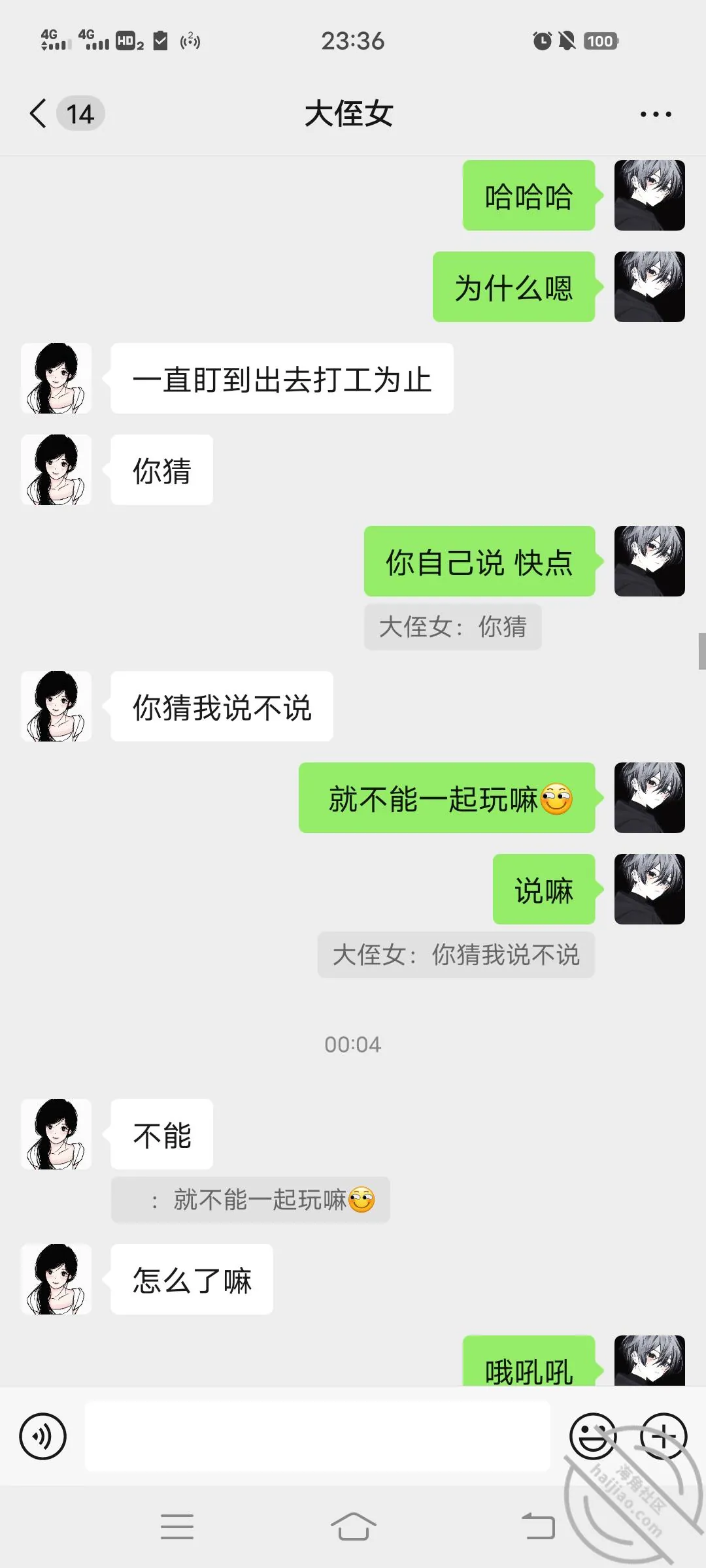Open the emoji sticker panel
The image size is (706, 1568).
(593, 1436)
